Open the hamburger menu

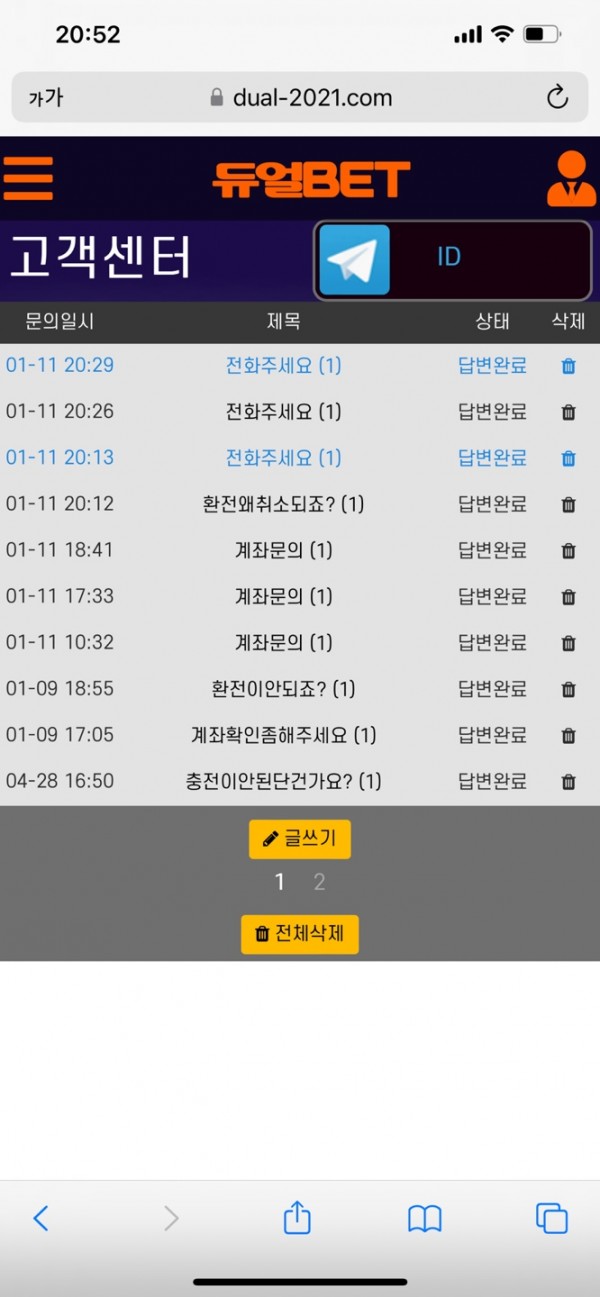point(27,179)
